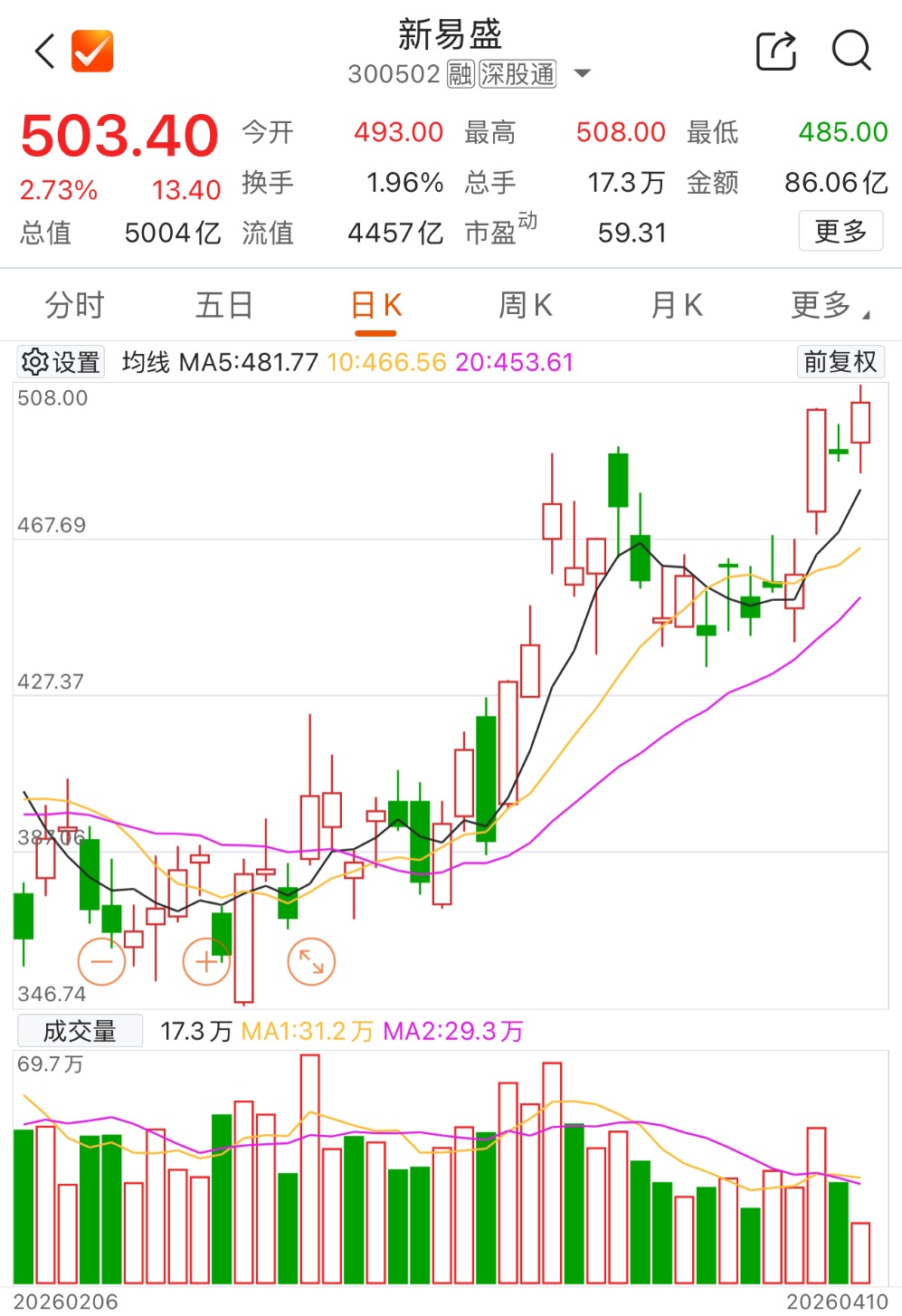The height and width of the screenshot is (1316, 902).
Task: Open chart 设置 settings
Action: pos(62,362)
